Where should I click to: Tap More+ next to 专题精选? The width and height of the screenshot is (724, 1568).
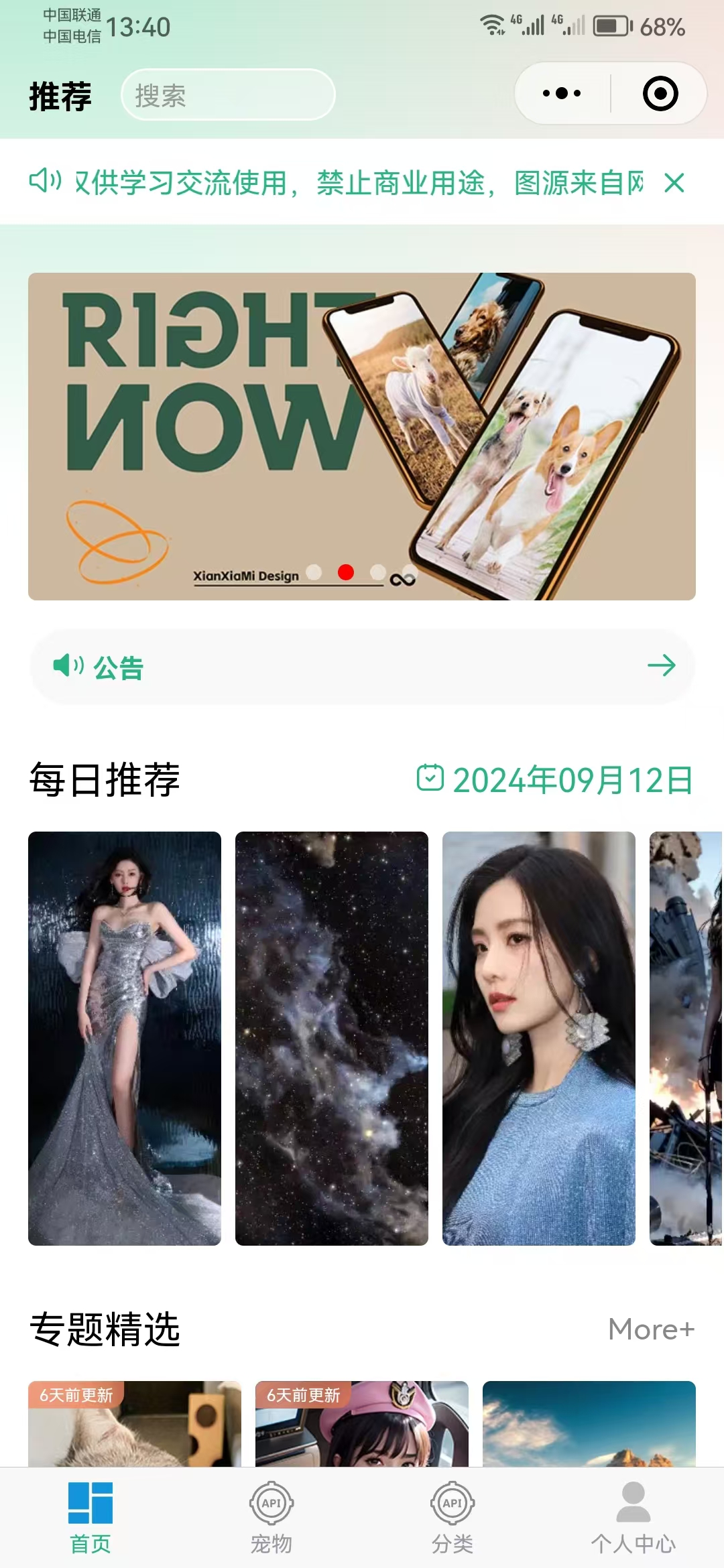click(651, 1329)
